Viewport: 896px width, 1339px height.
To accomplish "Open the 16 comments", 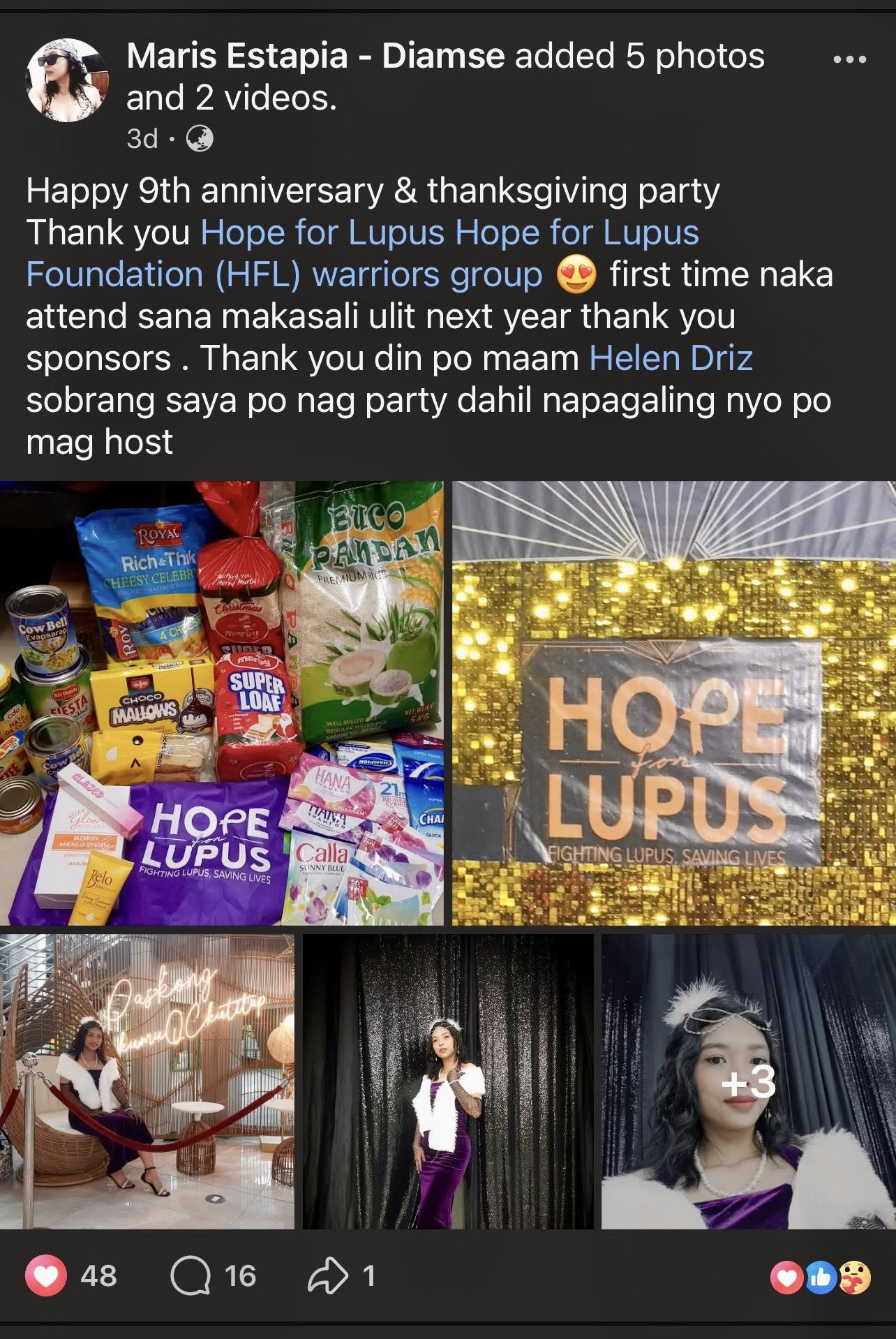I will [x=214, y=1277].
